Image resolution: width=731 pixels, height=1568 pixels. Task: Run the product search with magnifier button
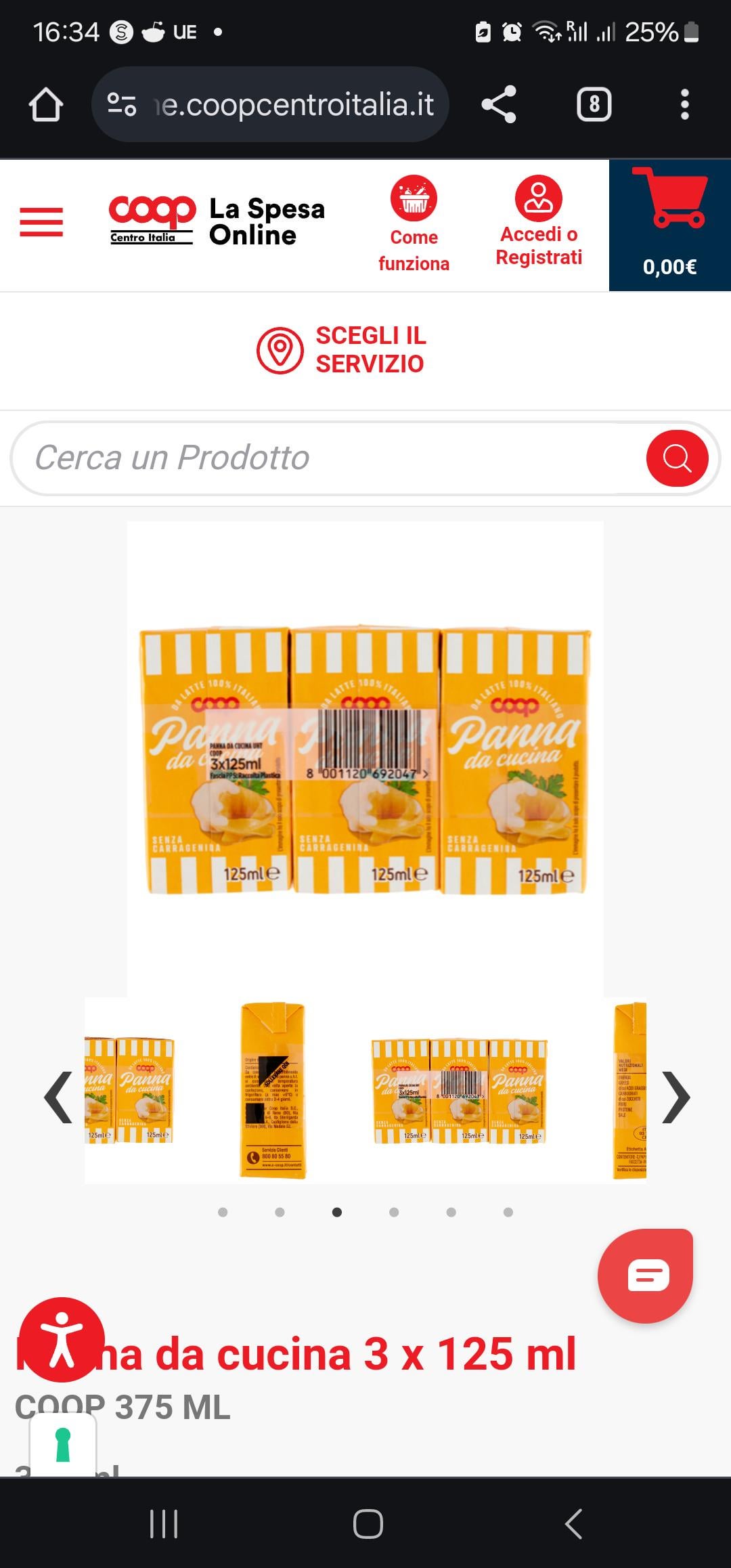pos(677,458)
